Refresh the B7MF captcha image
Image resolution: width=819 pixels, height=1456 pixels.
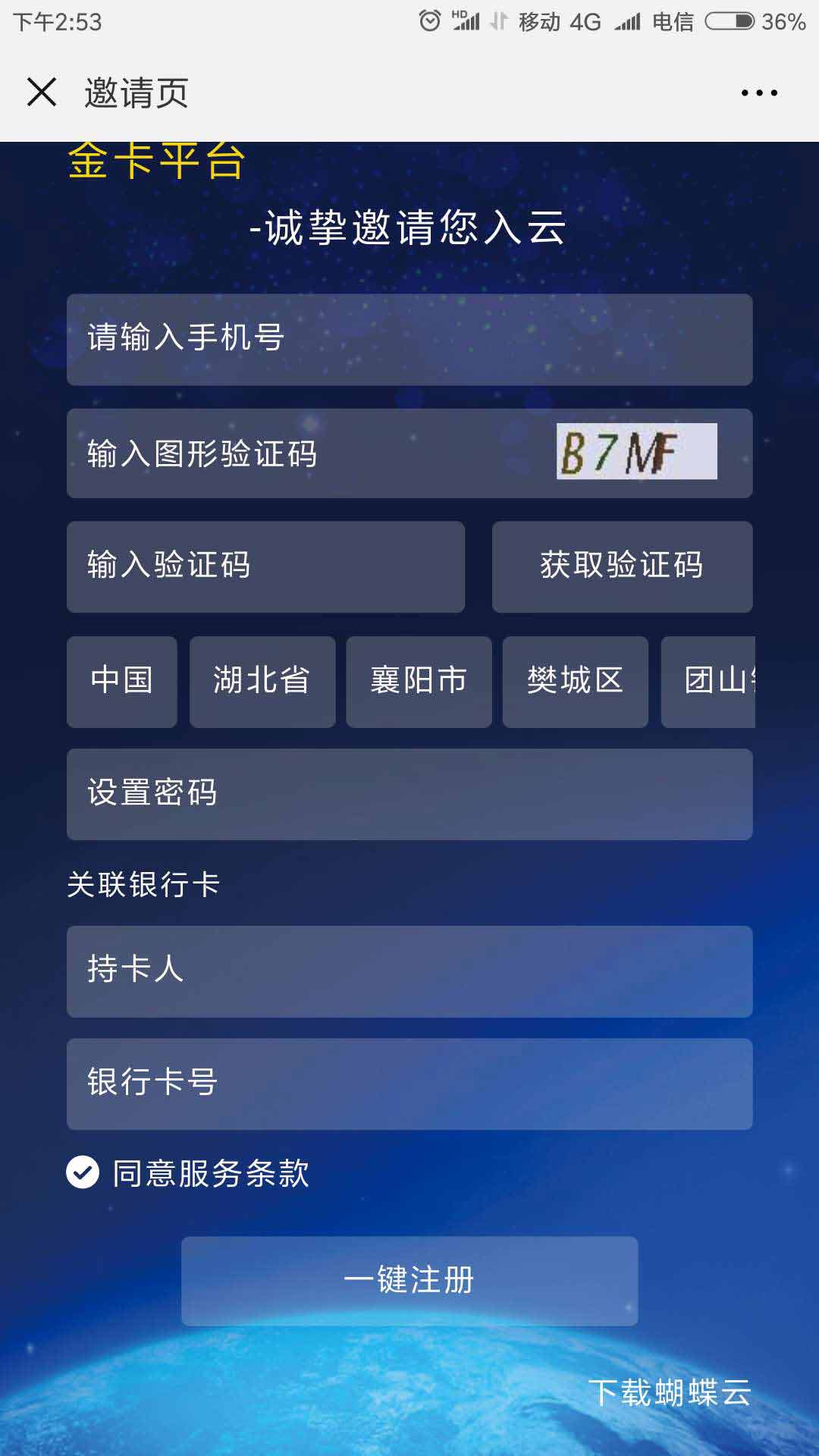click(636, 451)
